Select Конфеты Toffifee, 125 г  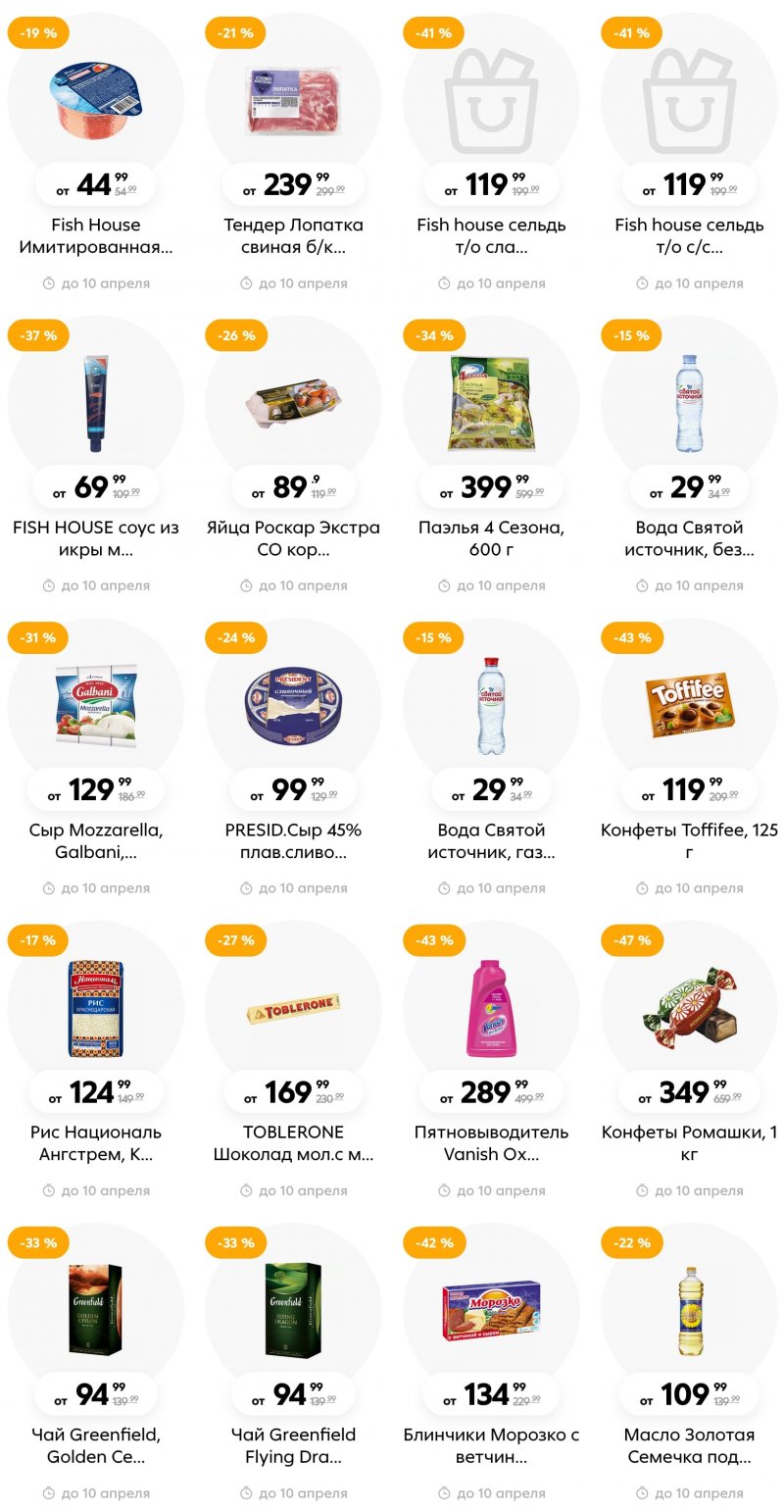tap(689, 704)
